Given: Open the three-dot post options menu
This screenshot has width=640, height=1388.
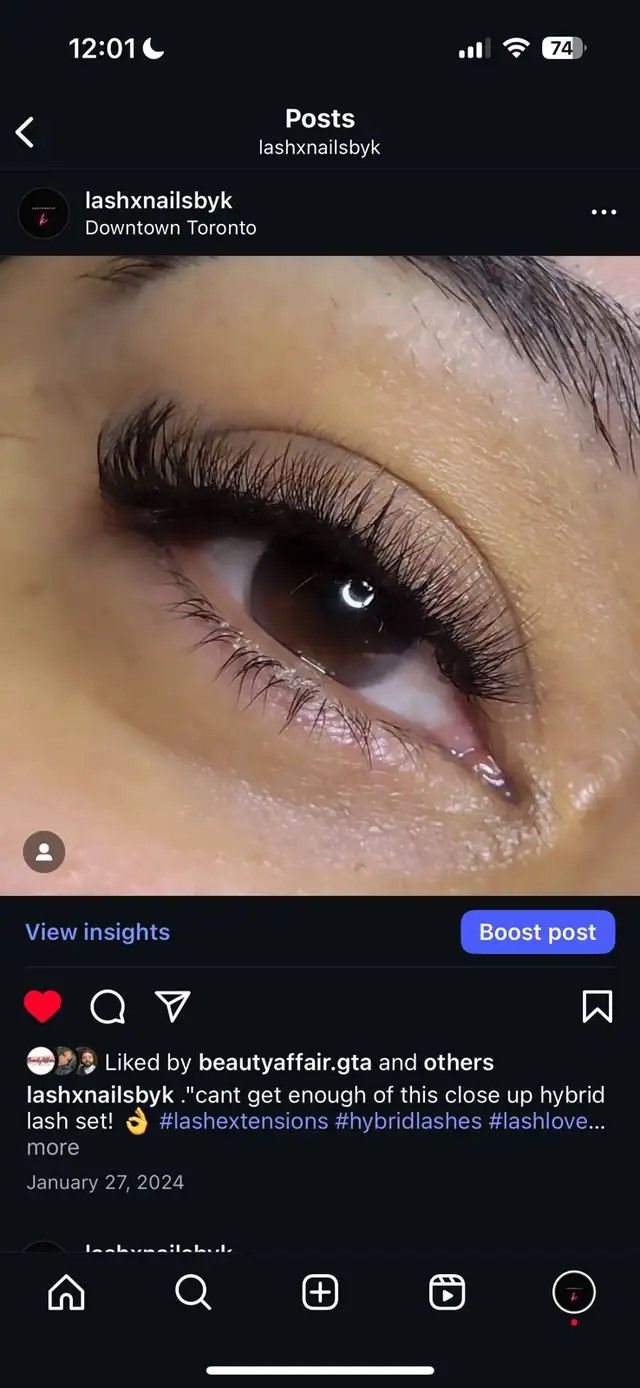Looking at the screenshot, I should [x=604, y=213].
